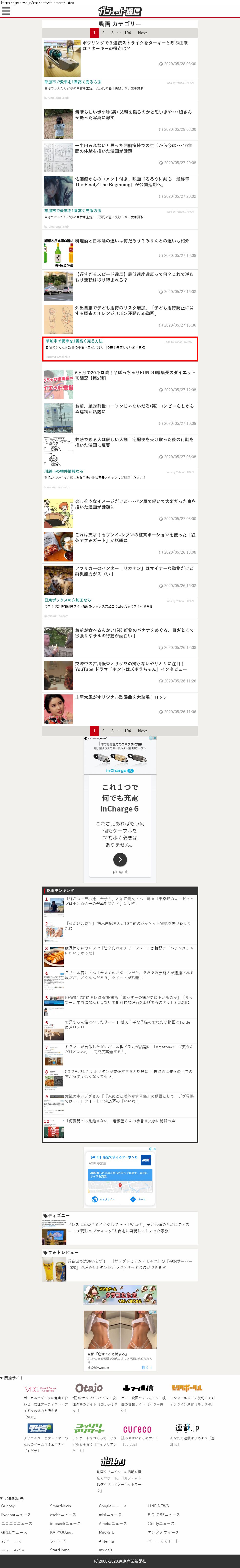Go to page 2 in top pagination

click(103, 33)
